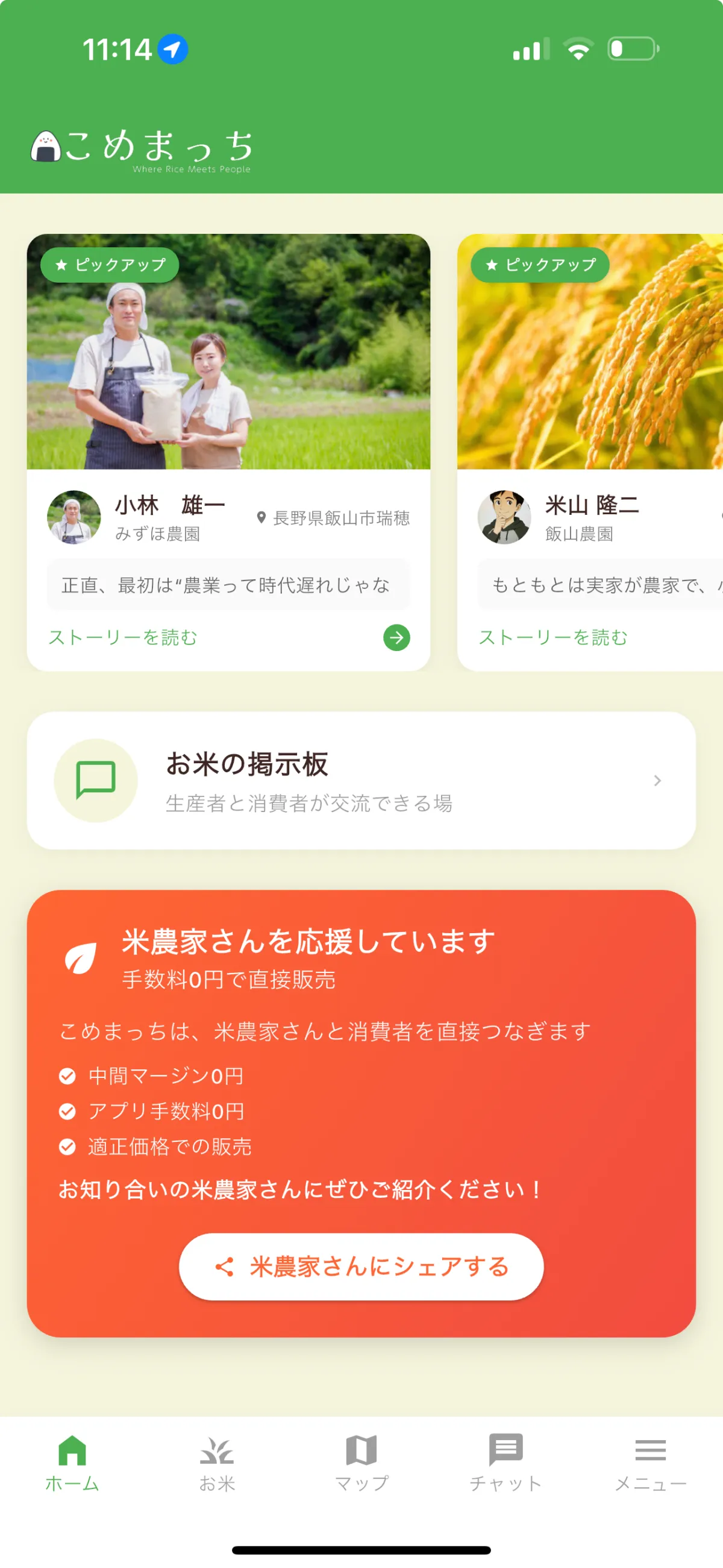Viewport: 723px width, 1568px height.
Task: Click the checkmark beside アプリ手数料0円
Action: (x=67, y=1112)
